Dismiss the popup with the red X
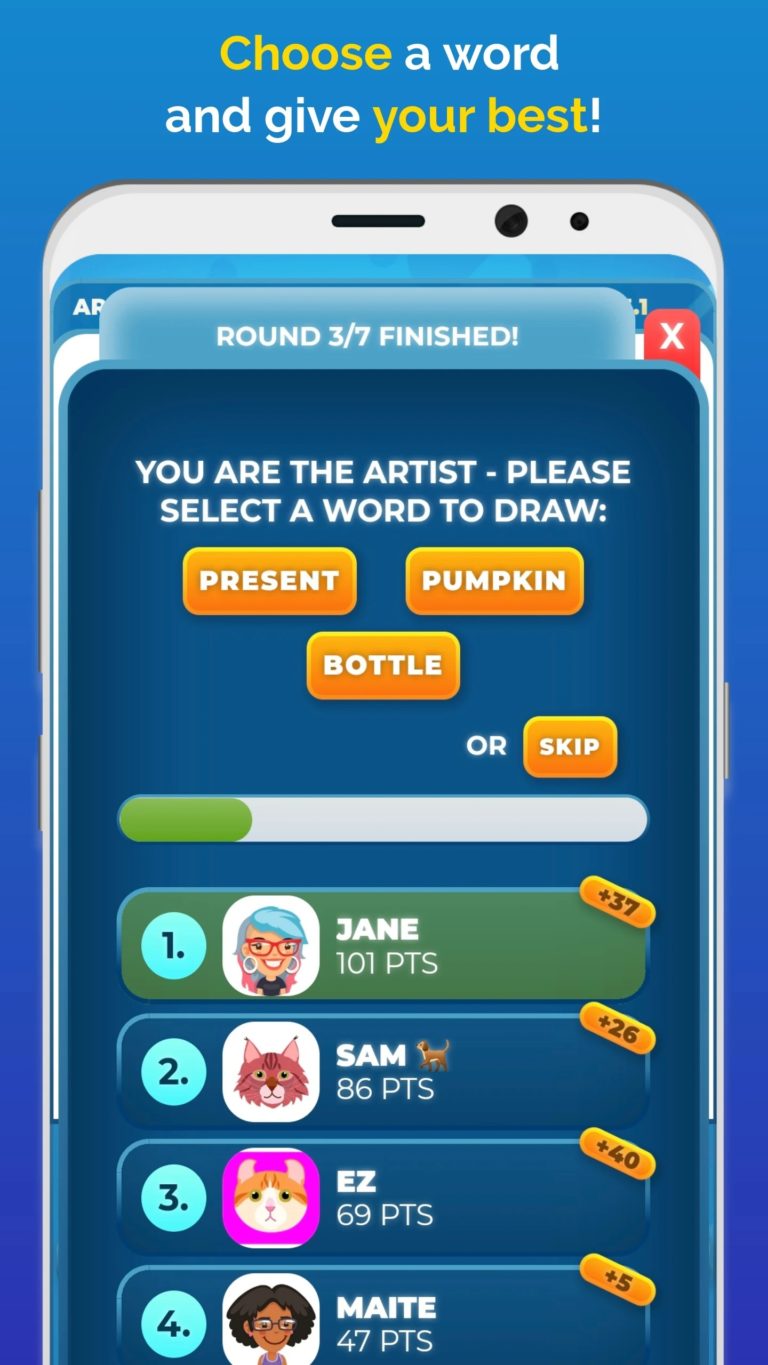 (671, 337)
